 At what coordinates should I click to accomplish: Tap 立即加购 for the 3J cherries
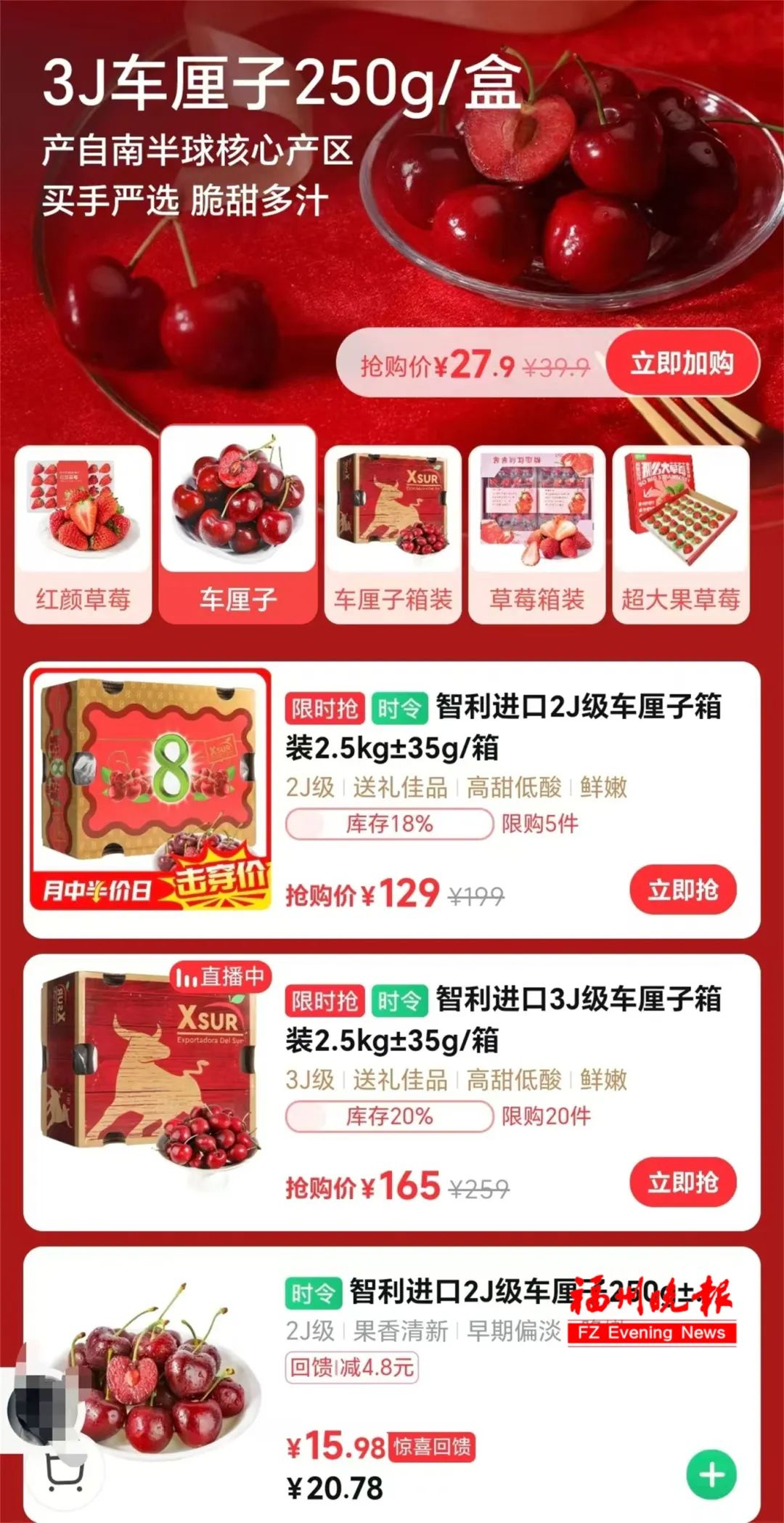coord(682,362)
